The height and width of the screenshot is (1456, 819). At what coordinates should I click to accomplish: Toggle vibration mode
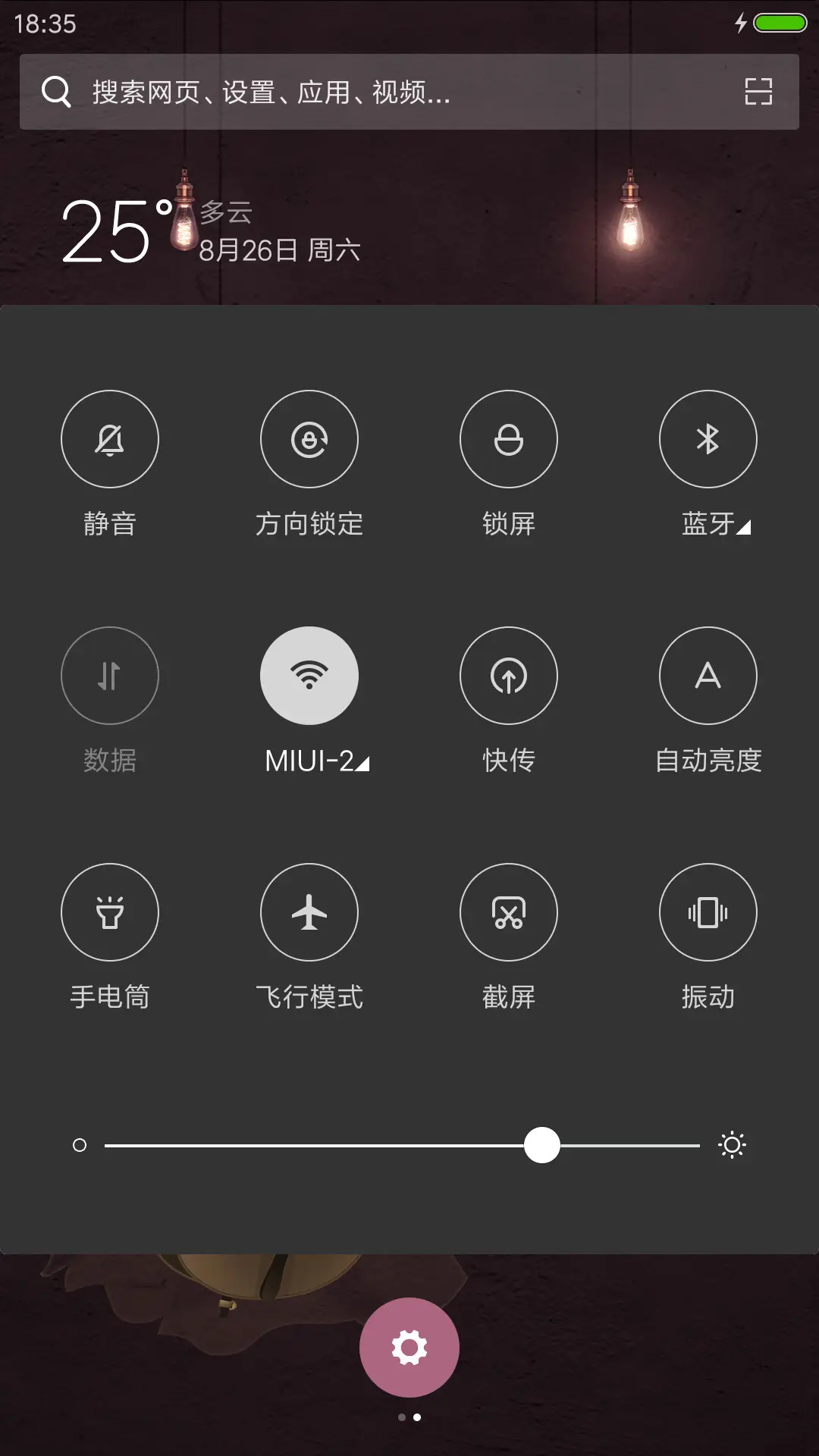708,912
